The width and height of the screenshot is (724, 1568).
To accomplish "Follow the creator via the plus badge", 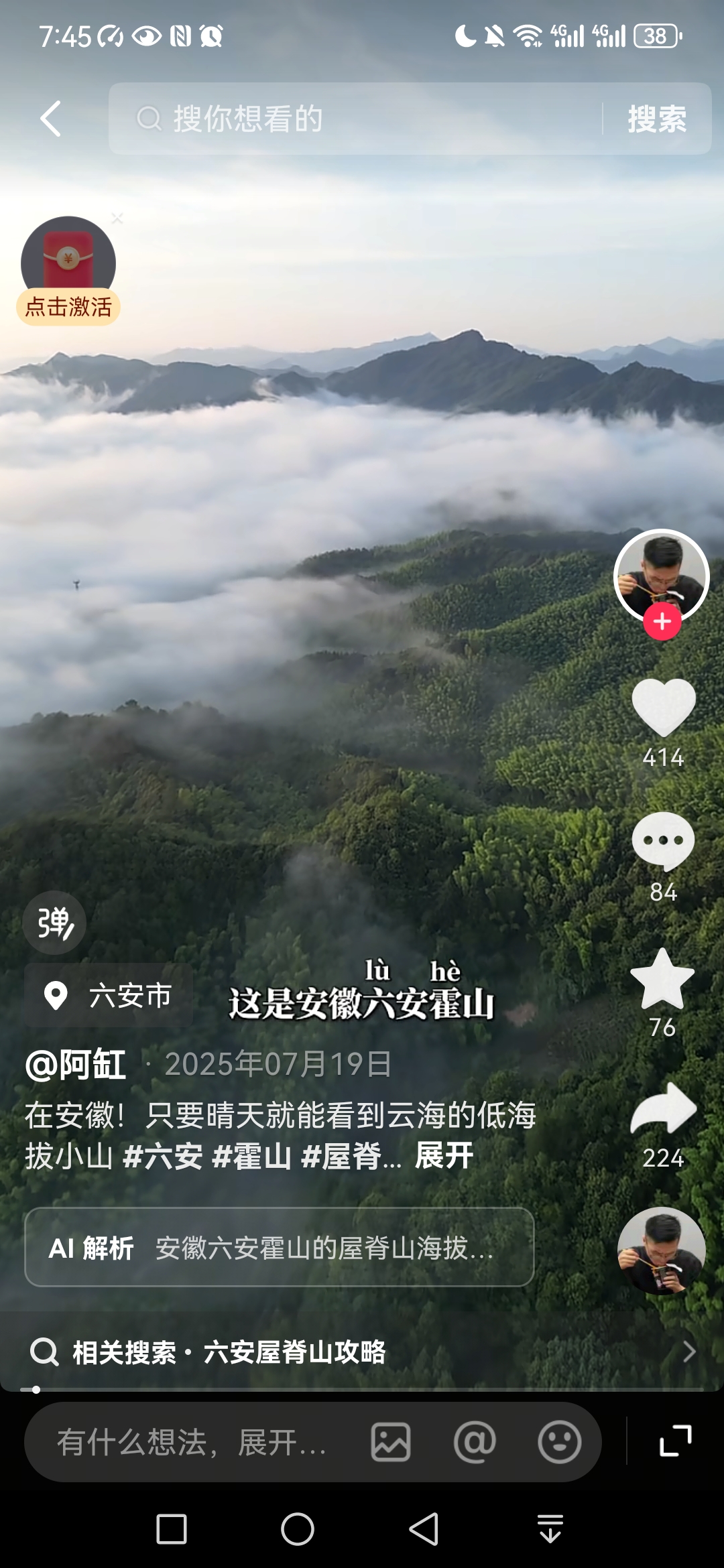I will click(662, 622).
